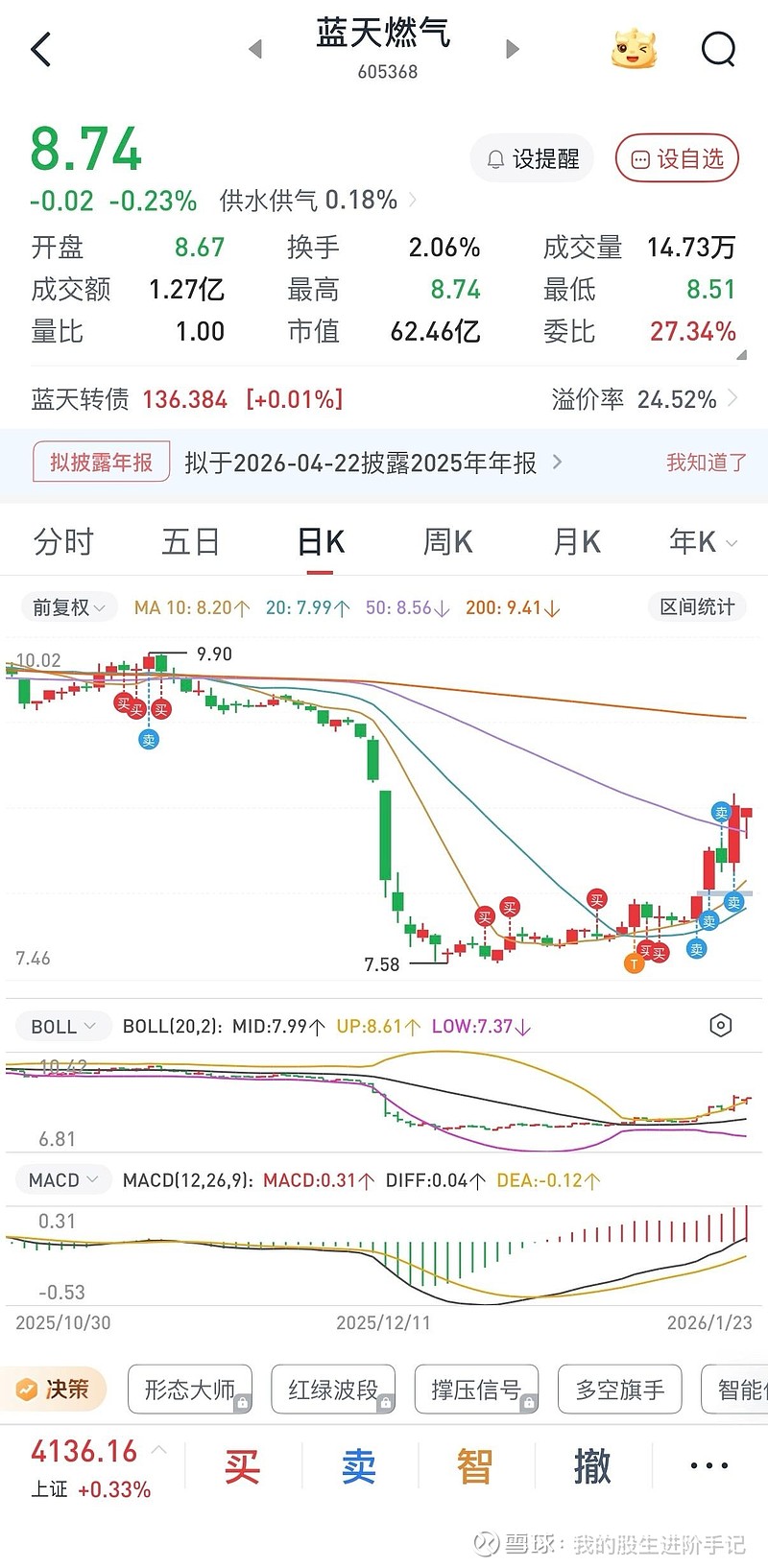Switch to the 五日 chart tab

pos(191,542)
